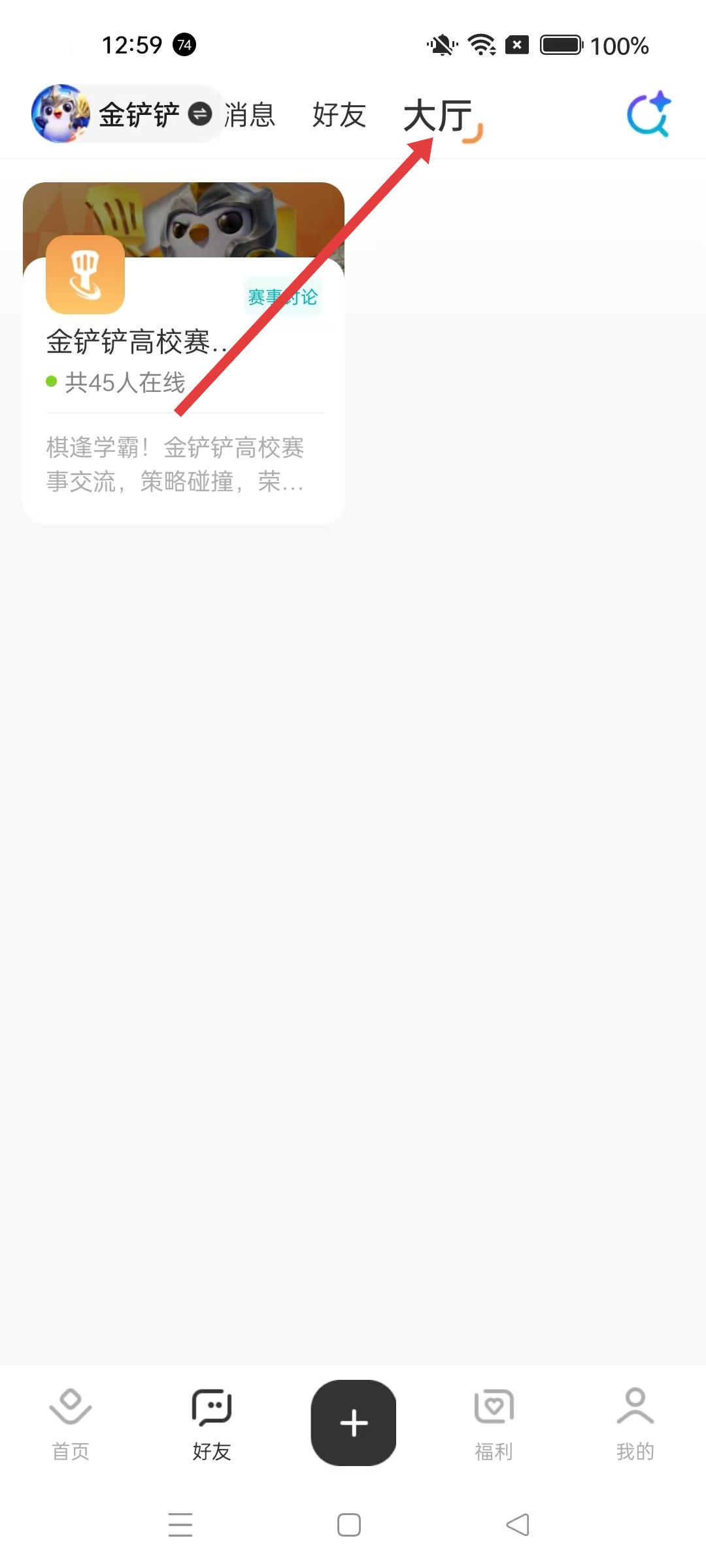Switch to the 消息 tab
706x1568 pixels.
coord(250,115)
